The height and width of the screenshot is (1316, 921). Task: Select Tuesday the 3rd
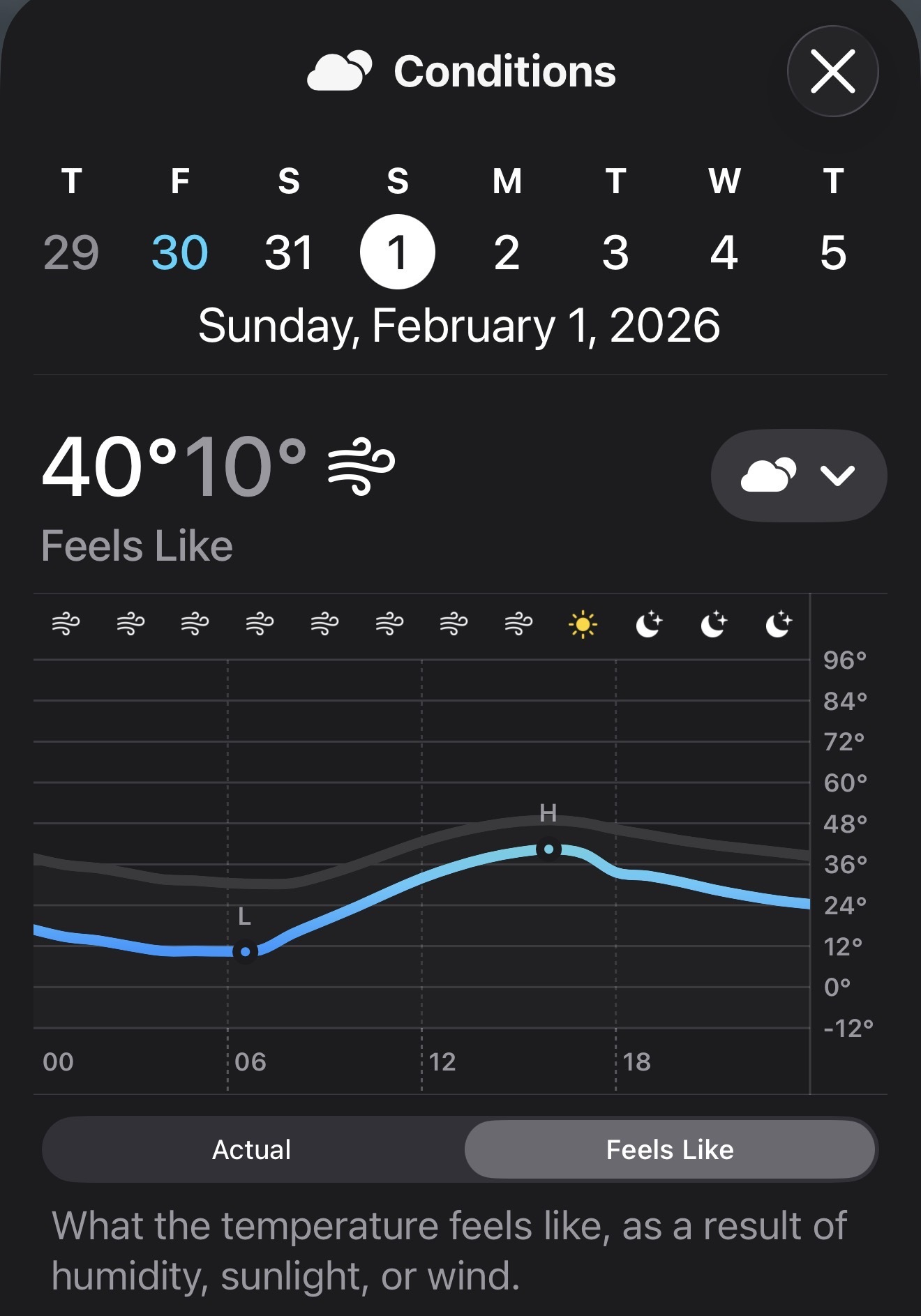(x=615, y=252)
